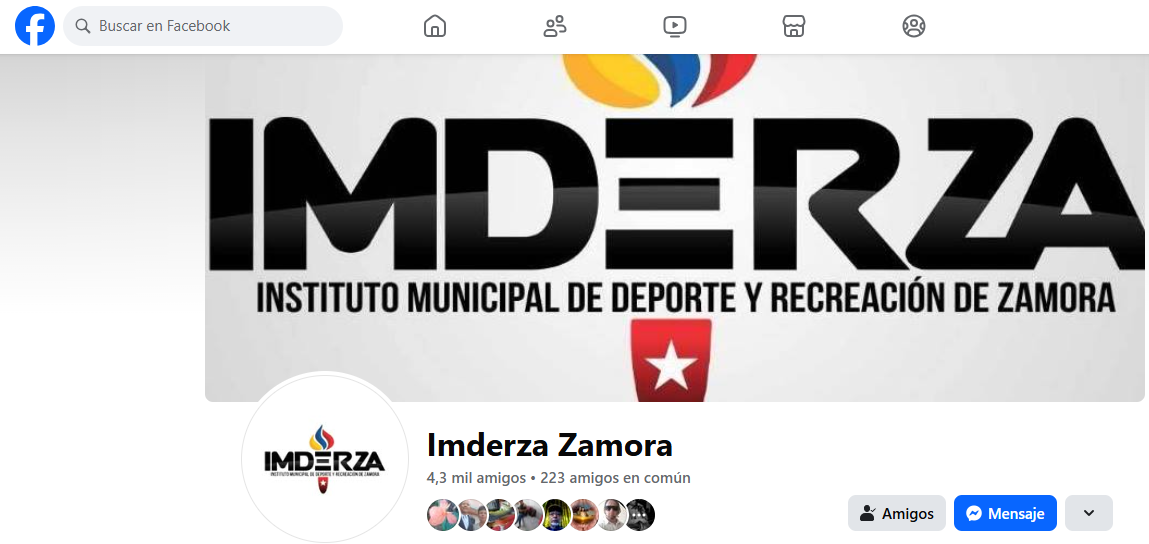The width and height of the screenshot is (1149, 544).
Task: Expand the dropdown arrow beside Mensaje
Action: click(1089, 514)
